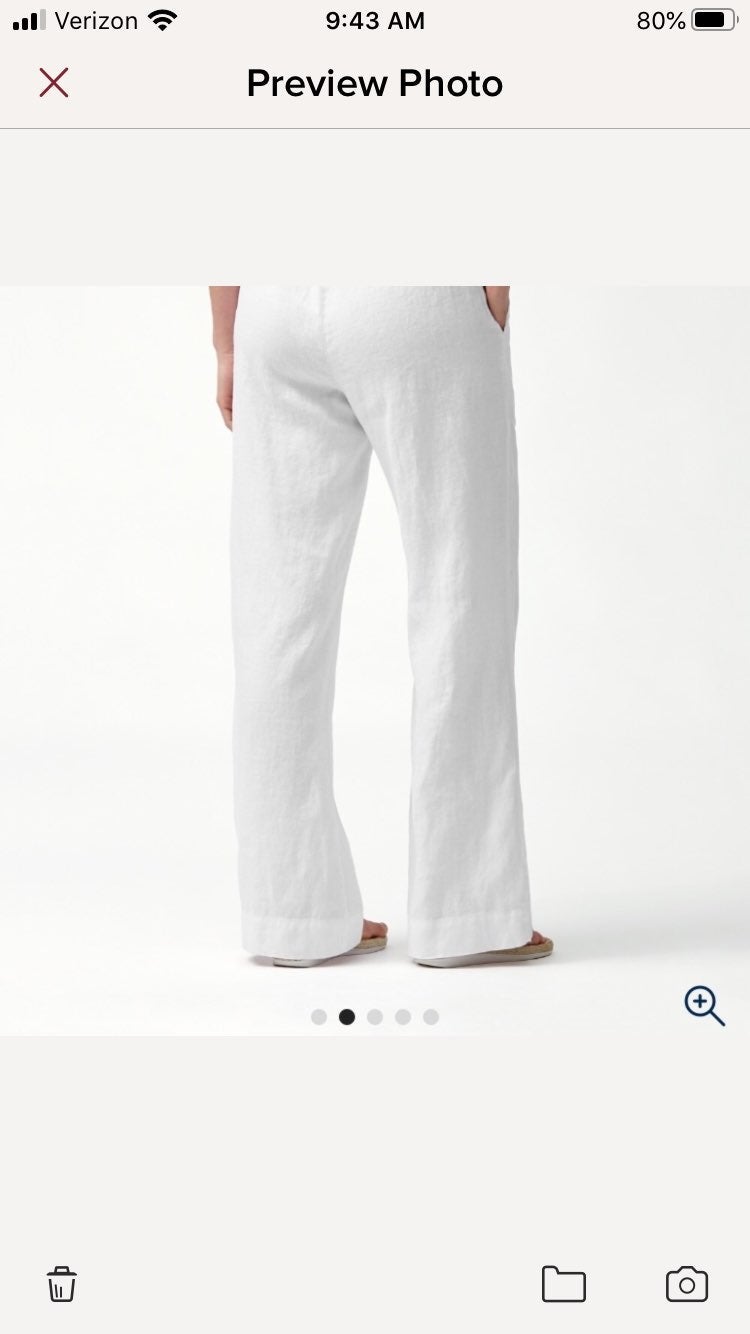This screenshot has height=1334, width=750.
Task: Open the camera to take a photo
Action: tap(687, 1285)
